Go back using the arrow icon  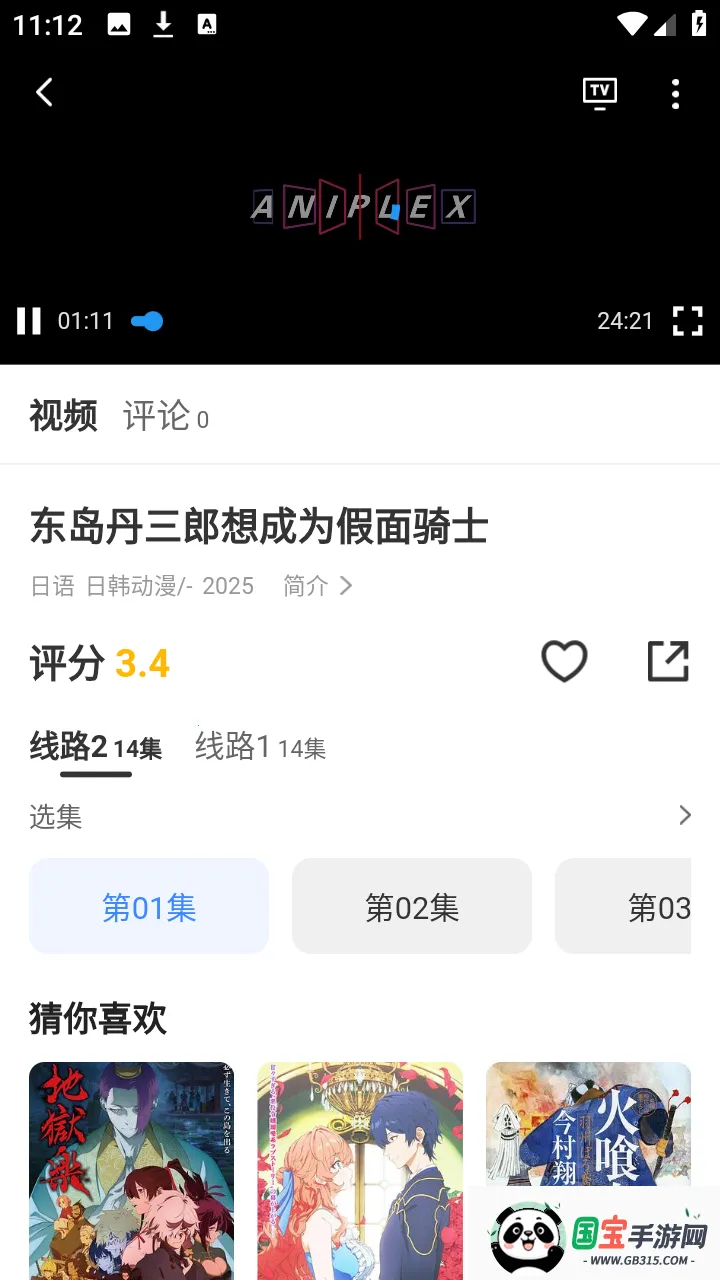coord(44,93)
